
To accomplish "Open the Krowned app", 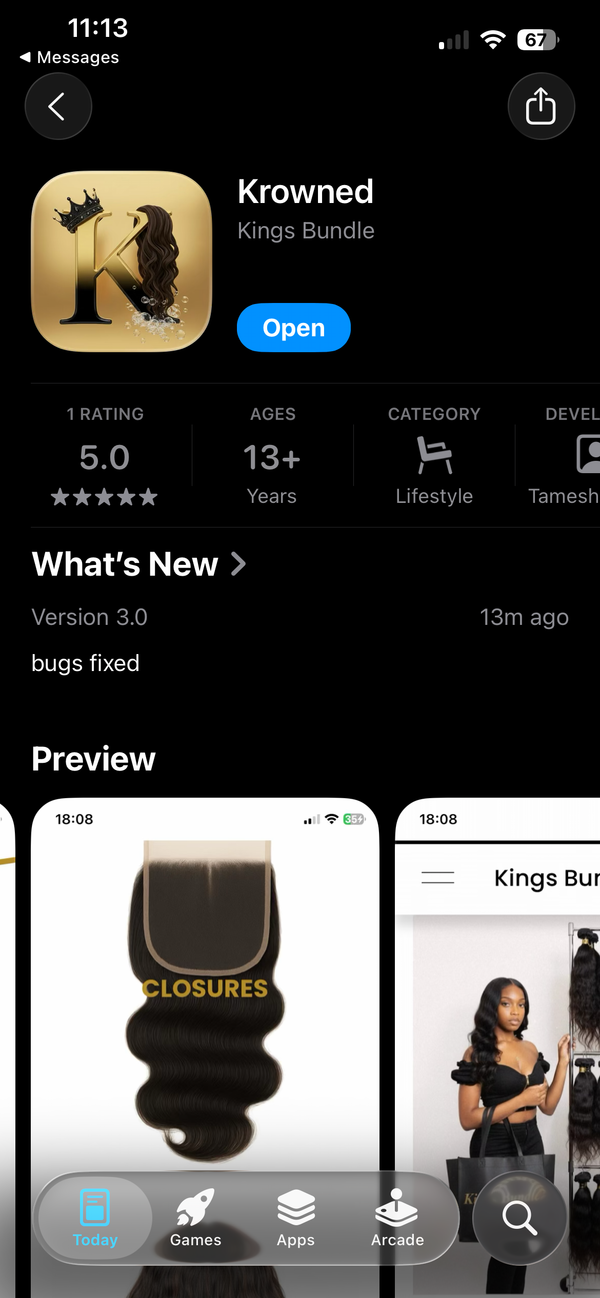I will (x=293, y=328).
